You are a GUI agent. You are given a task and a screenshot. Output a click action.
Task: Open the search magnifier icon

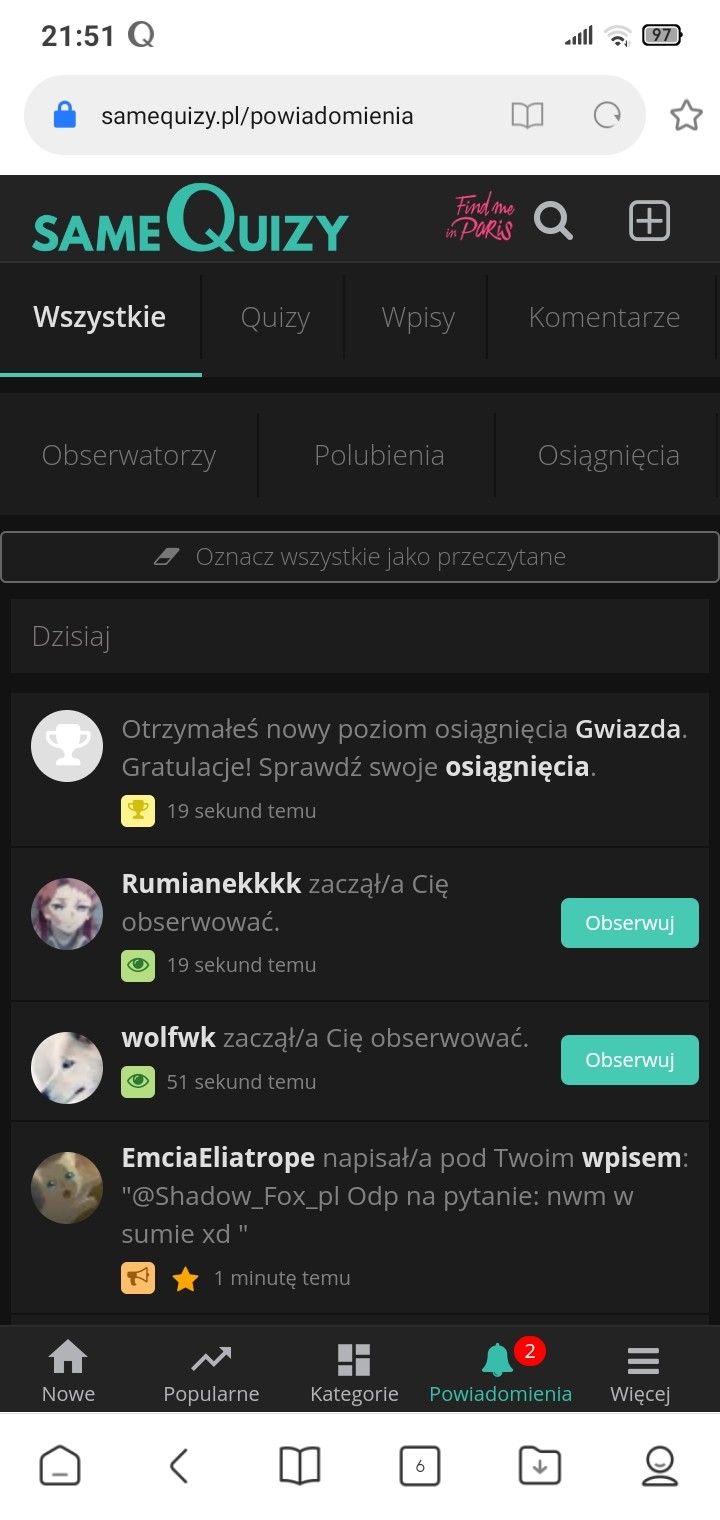point(553,221)
